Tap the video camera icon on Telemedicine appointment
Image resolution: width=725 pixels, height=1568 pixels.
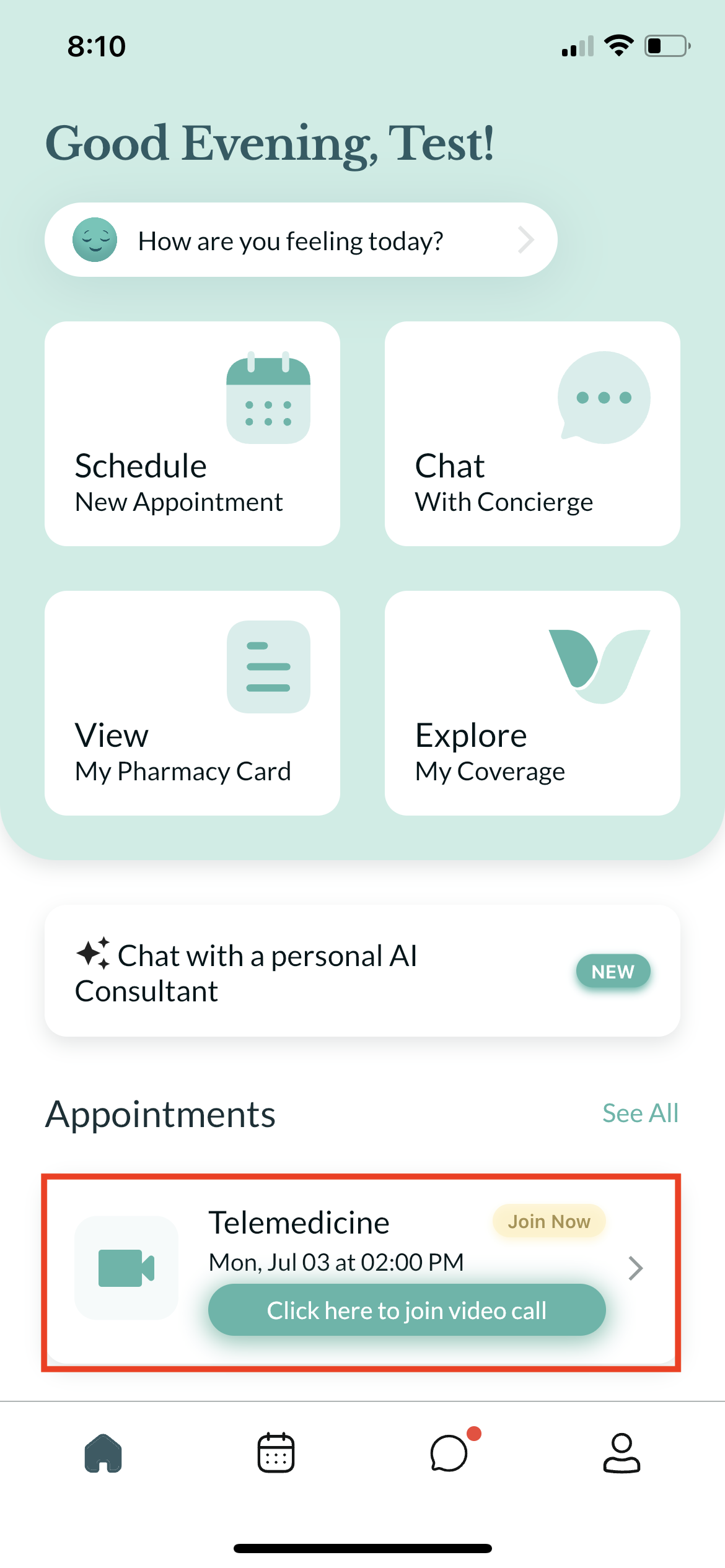(x=126, y=1268)
